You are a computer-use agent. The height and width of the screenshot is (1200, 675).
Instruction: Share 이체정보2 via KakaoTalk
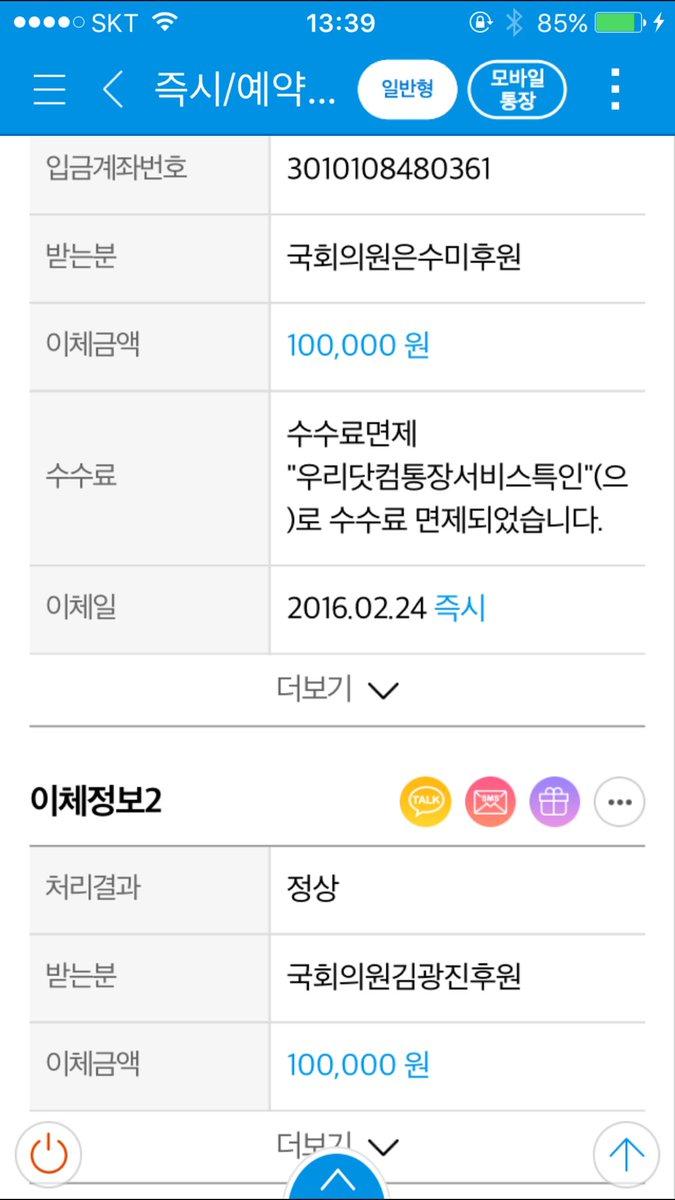pos(425,801)
